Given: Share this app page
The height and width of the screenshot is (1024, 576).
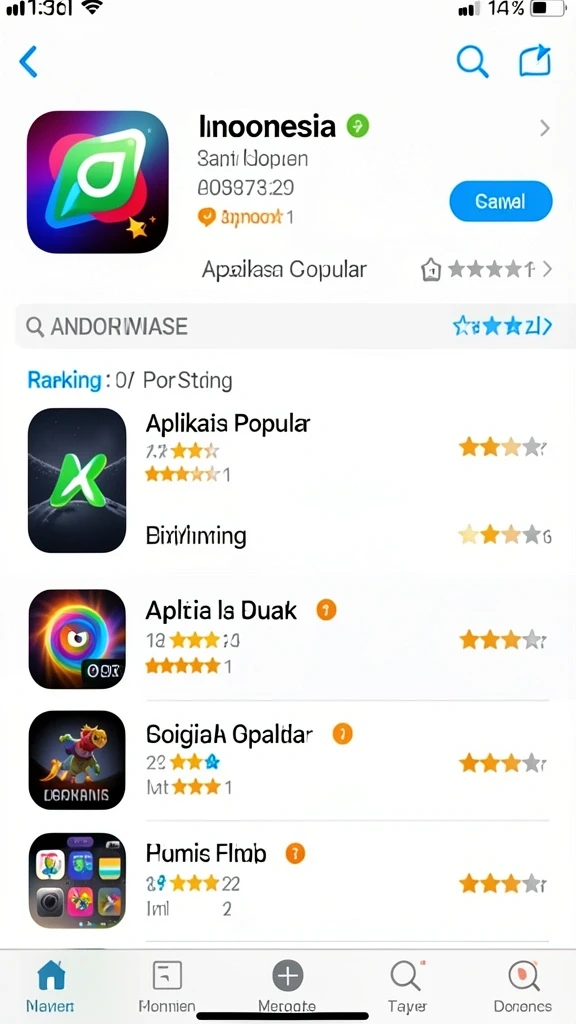Looking at the screenshot, I should click(x=535, y=61).
